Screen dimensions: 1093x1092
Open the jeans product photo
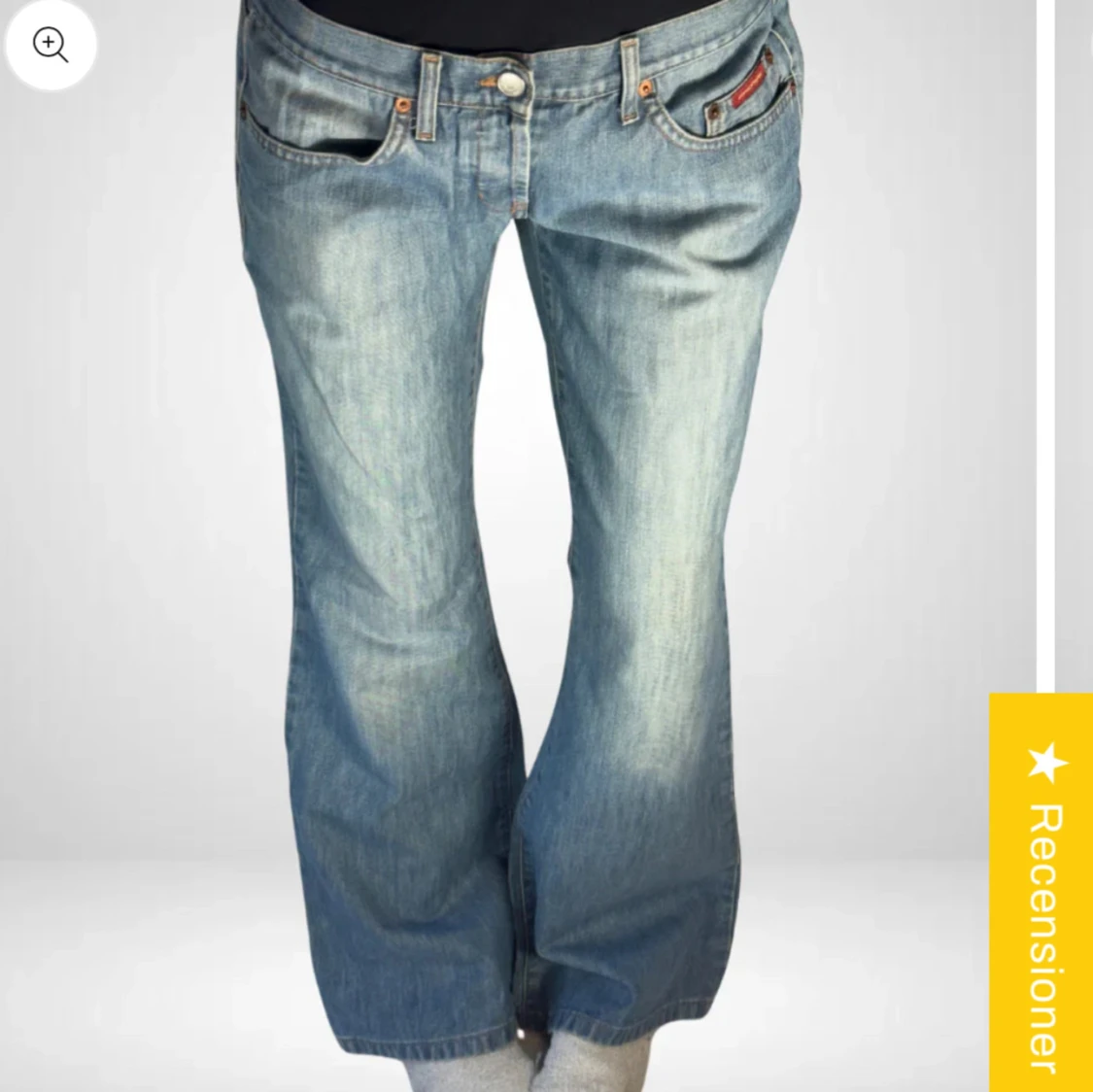click(525, 544)
